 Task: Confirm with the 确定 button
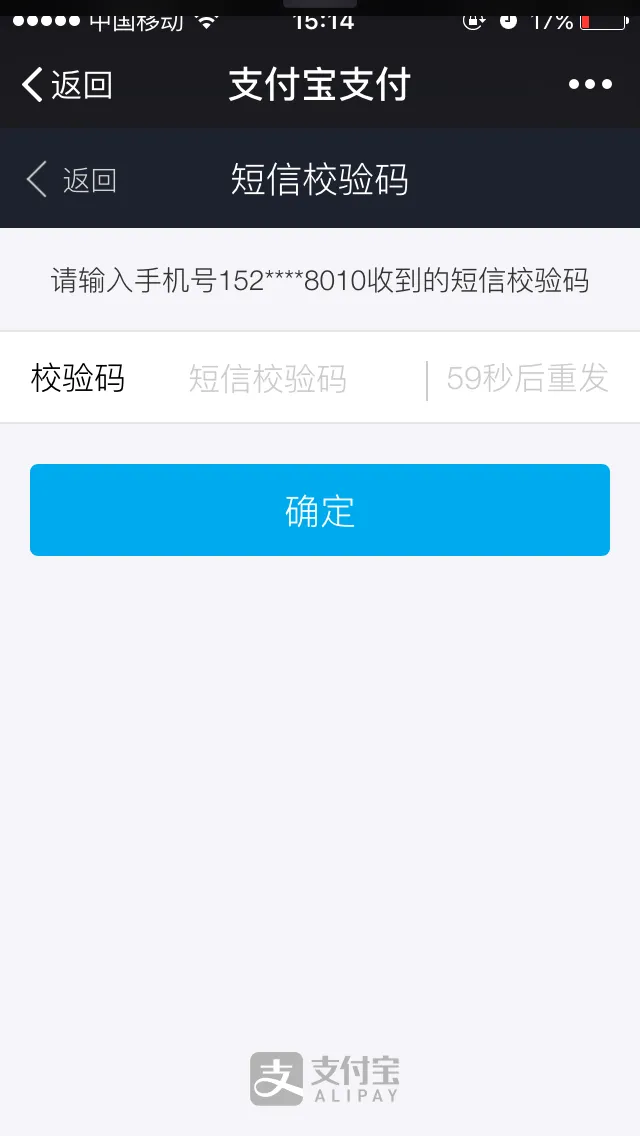[x=320, y=510]
